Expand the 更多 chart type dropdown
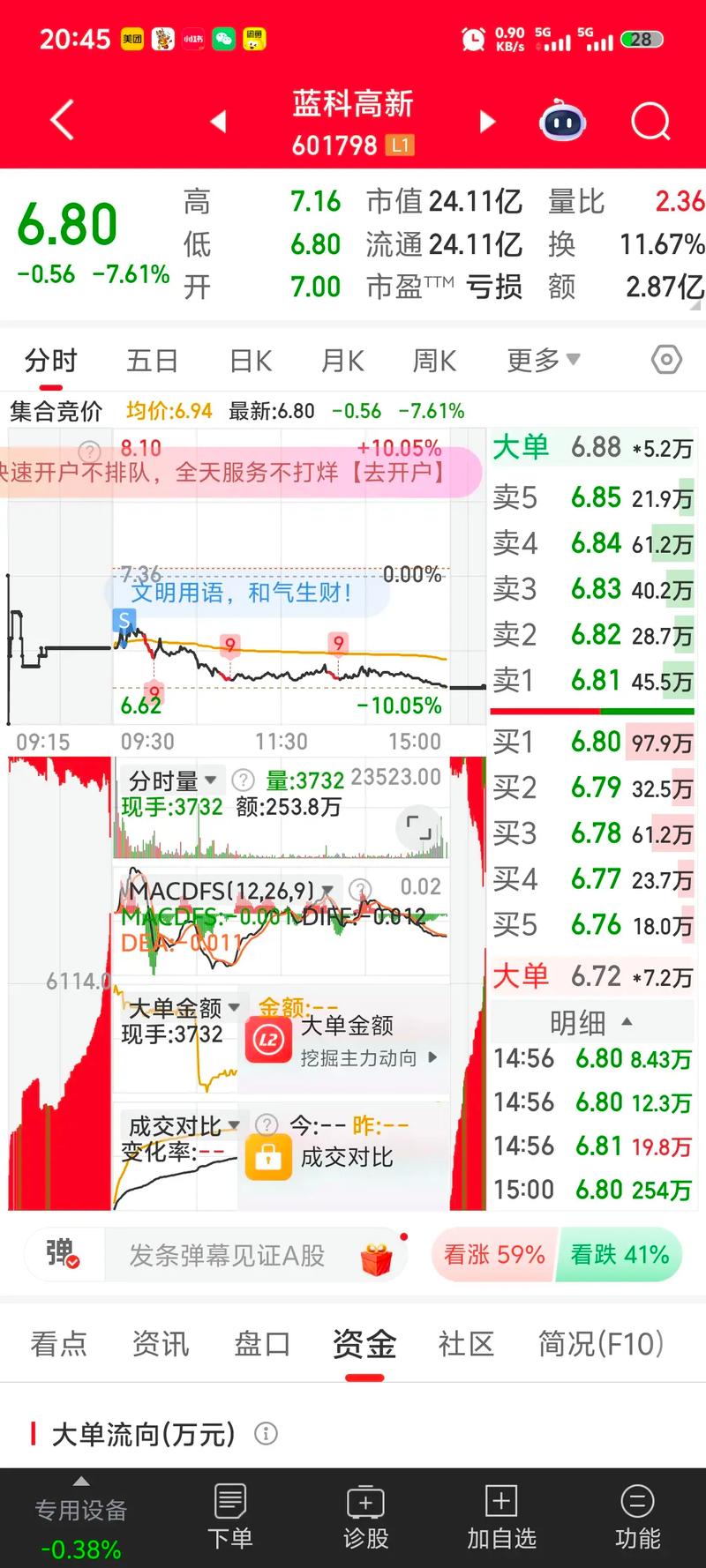 pyautogui.click(x=542, y=360)
